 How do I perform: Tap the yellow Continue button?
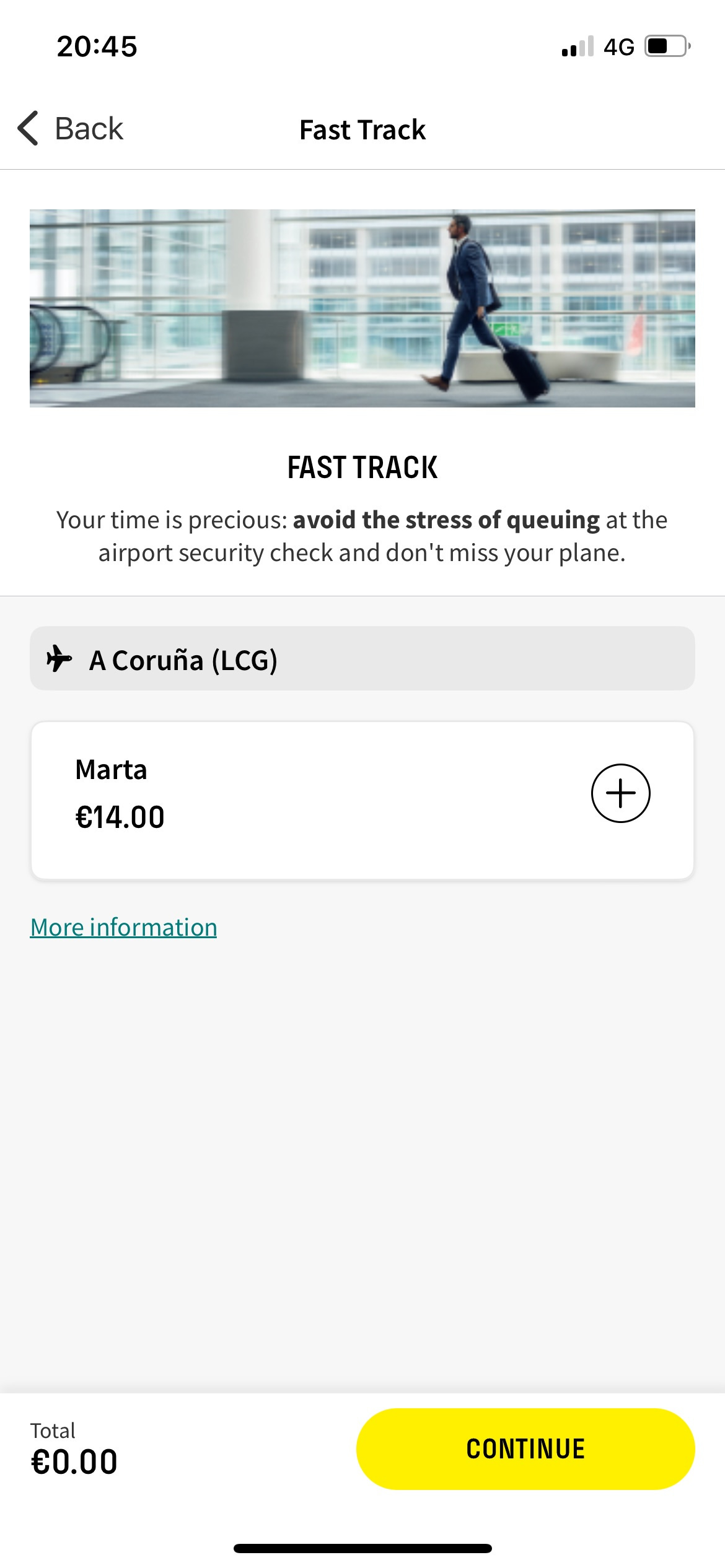pyautogui.click(x=525, y=1449)
